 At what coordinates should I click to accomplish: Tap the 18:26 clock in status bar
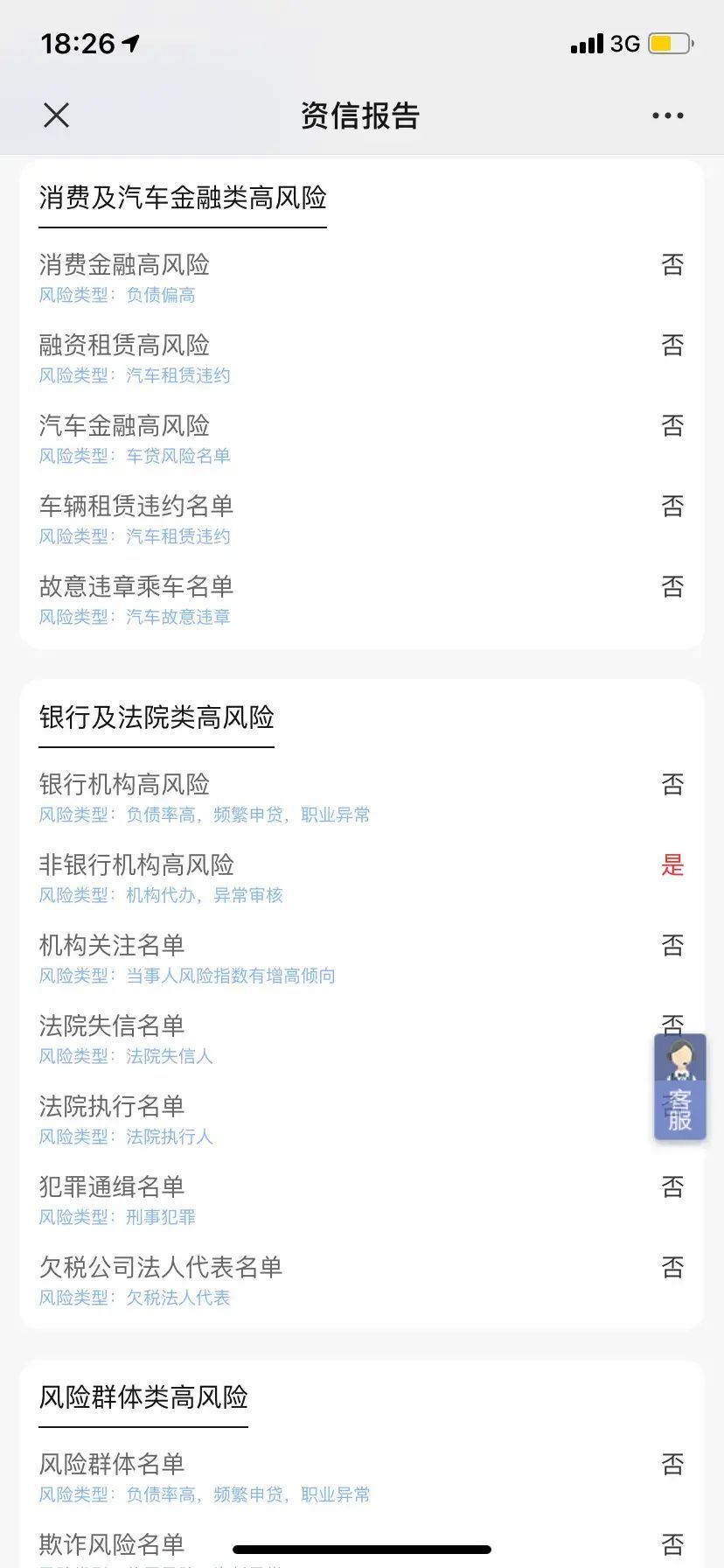click(x=77, y=42)
